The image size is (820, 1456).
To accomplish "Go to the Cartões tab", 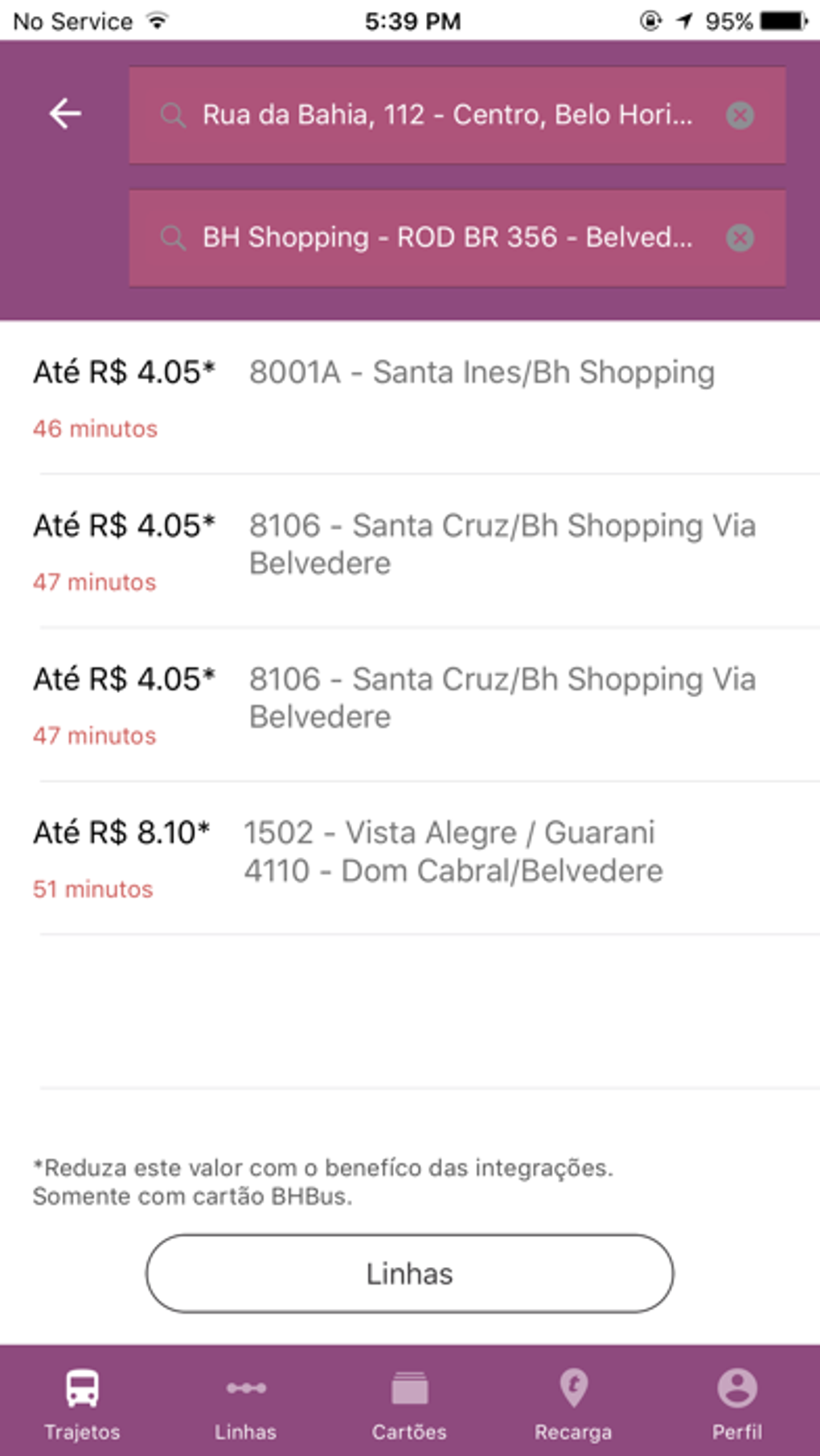I will pos(409,1403).
